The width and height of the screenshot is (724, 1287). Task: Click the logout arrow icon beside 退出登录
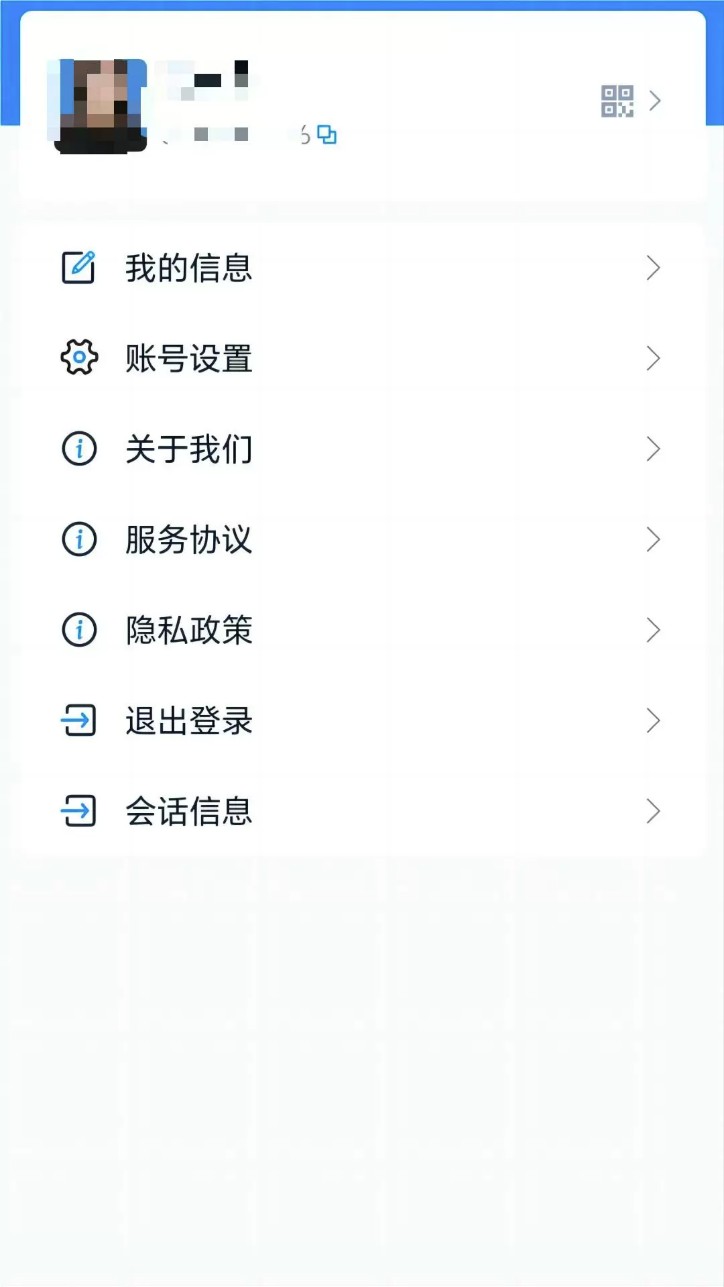point(78,721)
